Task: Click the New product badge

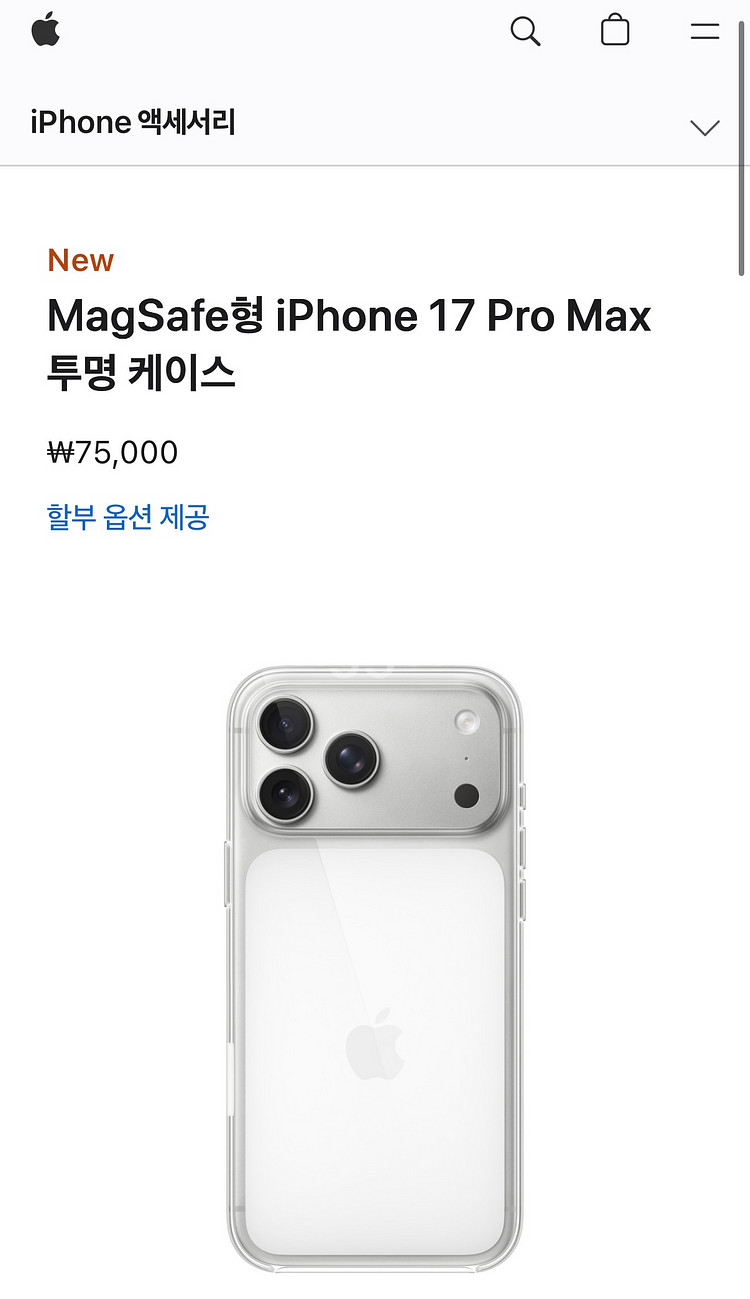Action: pyautogui.click(x=79, y=260)
